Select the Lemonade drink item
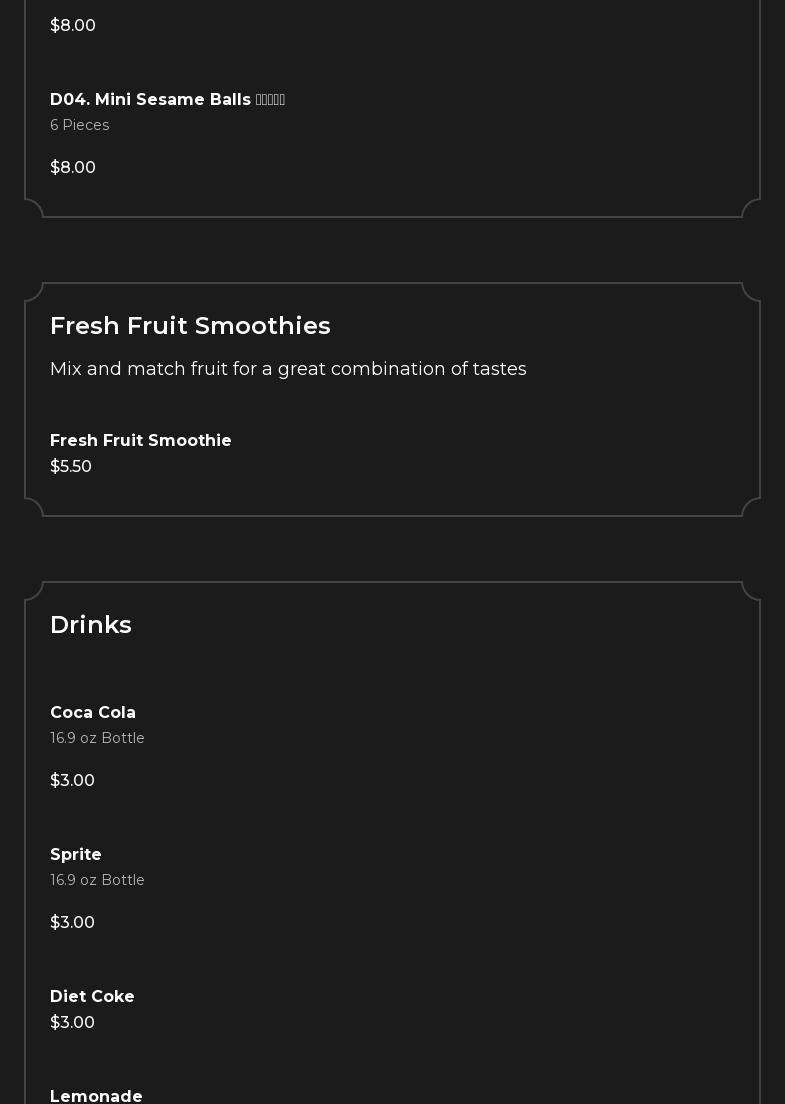The height and width of the screenshot is (1104, 785). coord(96,1096)
